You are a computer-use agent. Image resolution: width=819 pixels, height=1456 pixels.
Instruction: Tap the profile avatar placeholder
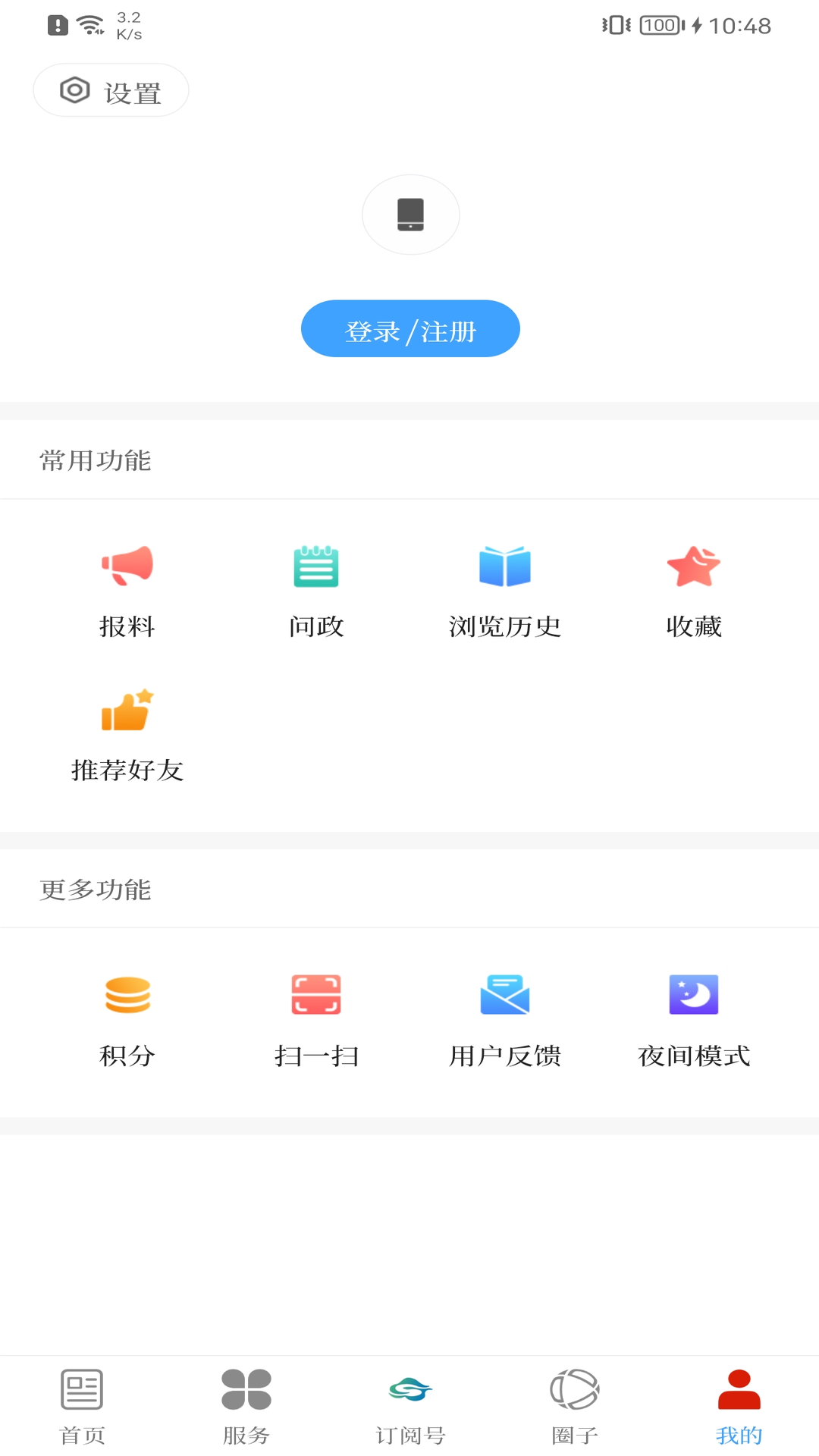tap(410, 215)
